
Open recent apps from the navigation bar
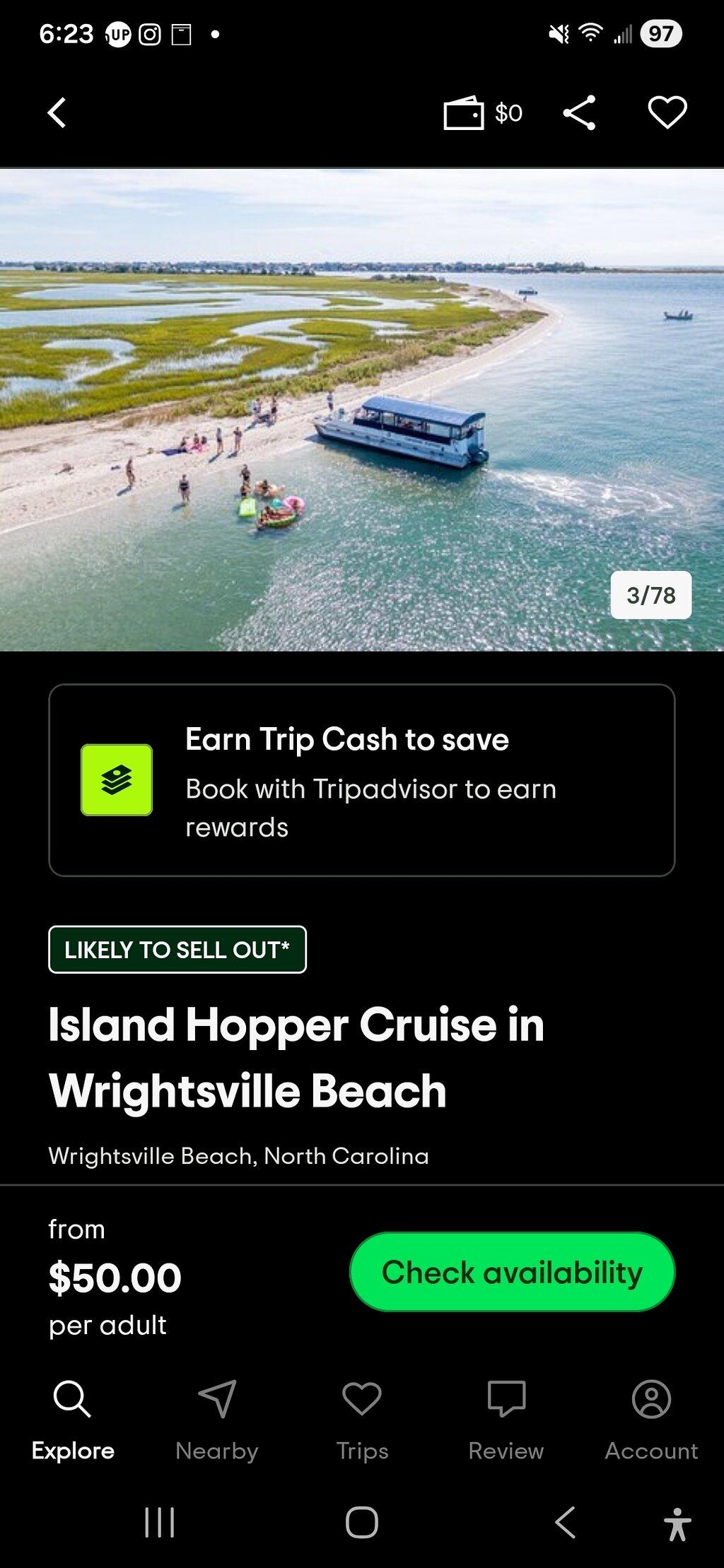point(160,1522)
